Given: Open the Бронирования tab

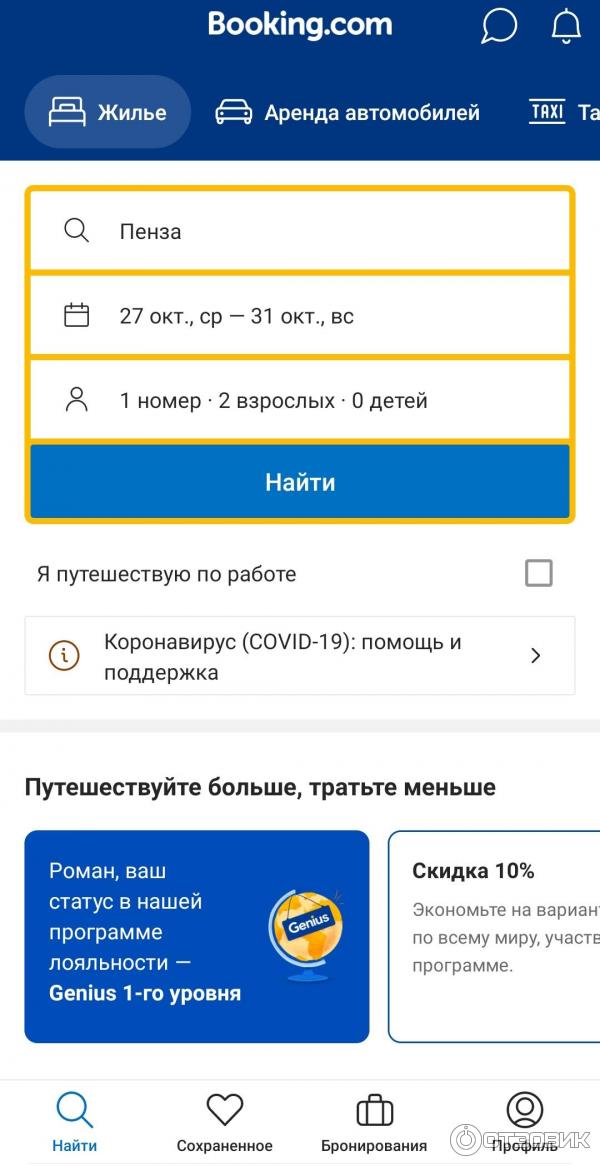Looking at the screenshot, I should click(374, 1122).
